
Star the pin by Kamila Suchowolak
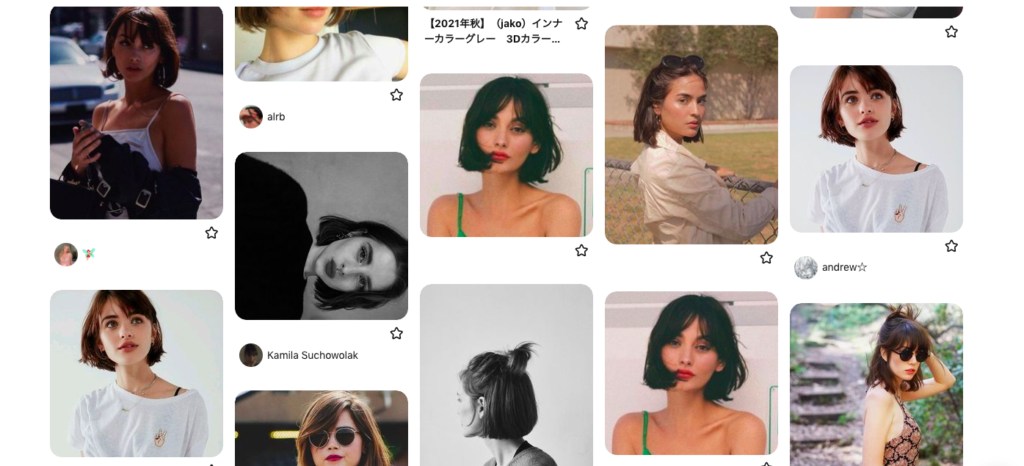[x=396, y=333]
